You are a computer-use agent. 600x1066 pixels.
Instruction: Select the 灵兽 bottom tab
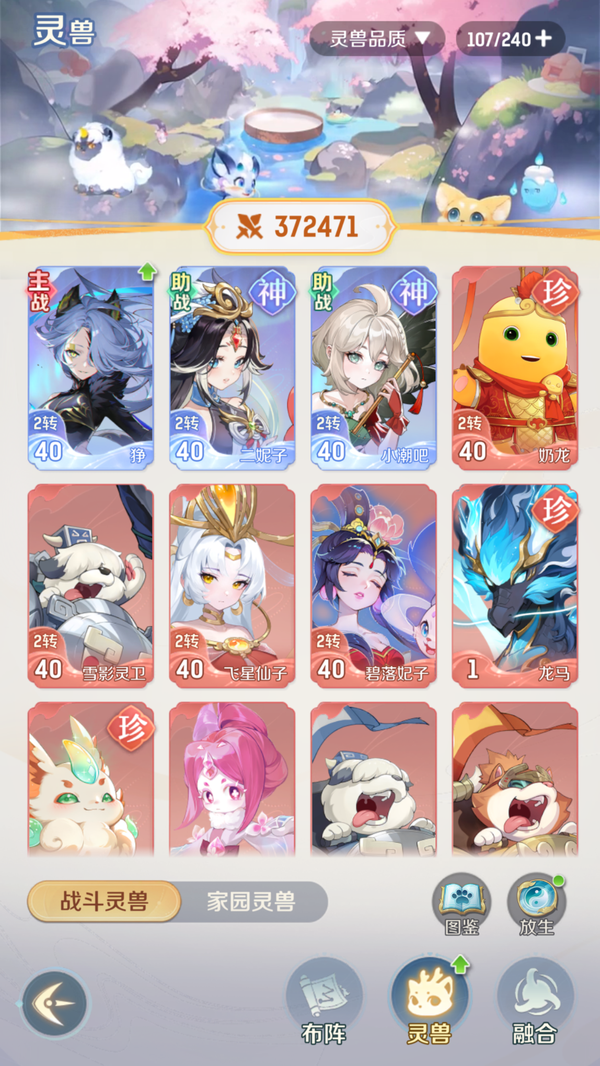[x=429, y=1002]
